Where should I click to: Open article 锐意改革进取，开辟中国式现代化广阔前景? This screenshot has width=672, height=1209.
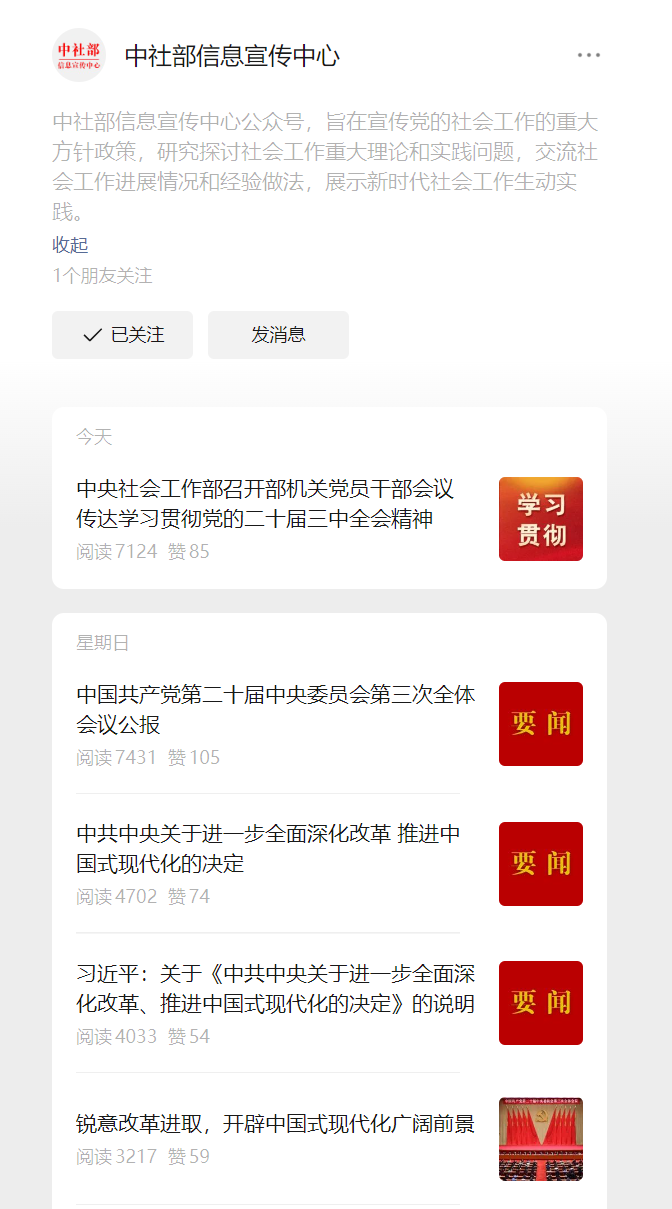click(x=275, y=1124)
